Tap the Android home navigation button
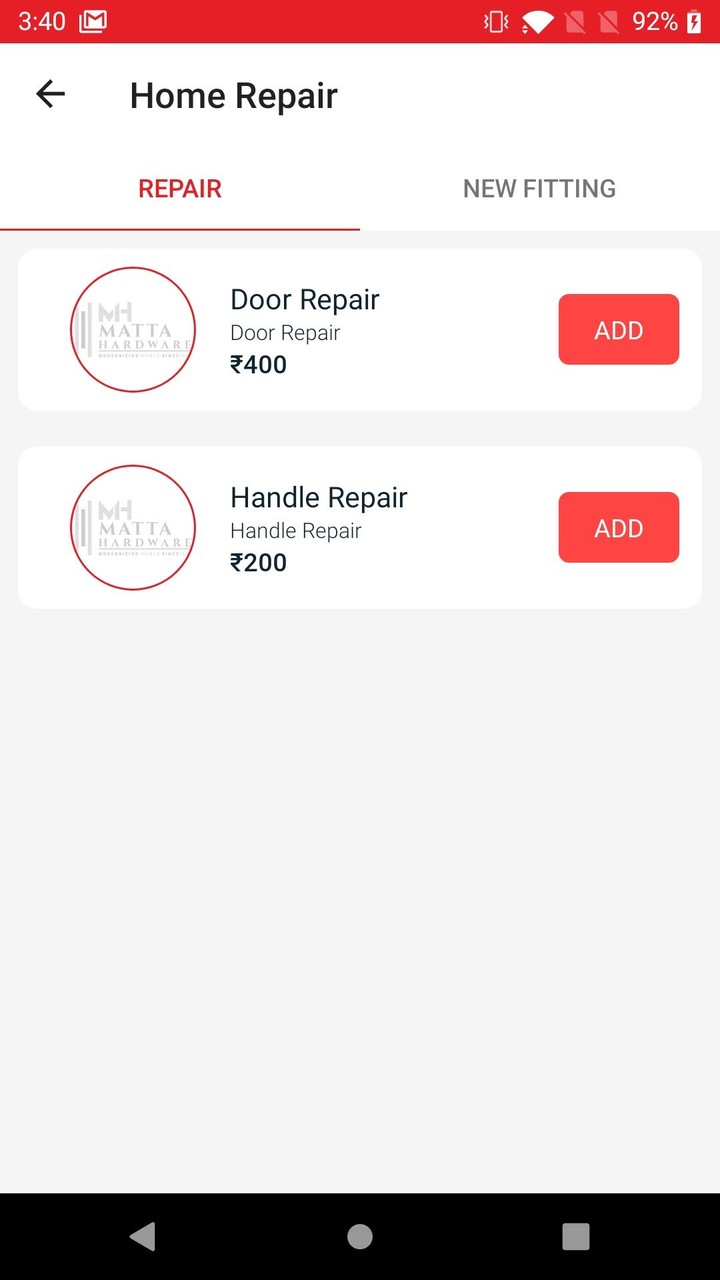The image size is (720, 1280). pyautogui.click(x=359, y=1236)
